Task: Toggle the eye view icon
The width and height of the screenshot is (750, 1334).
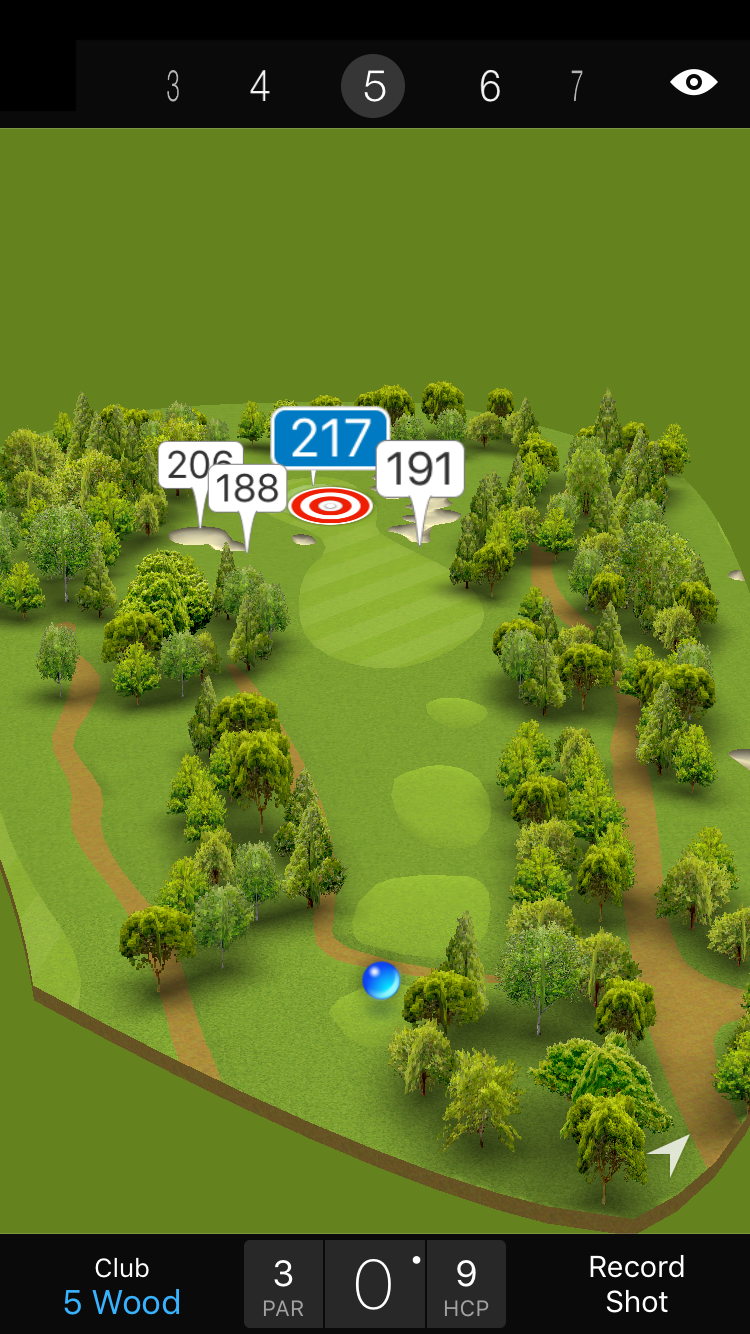Action: pos(693,83)
